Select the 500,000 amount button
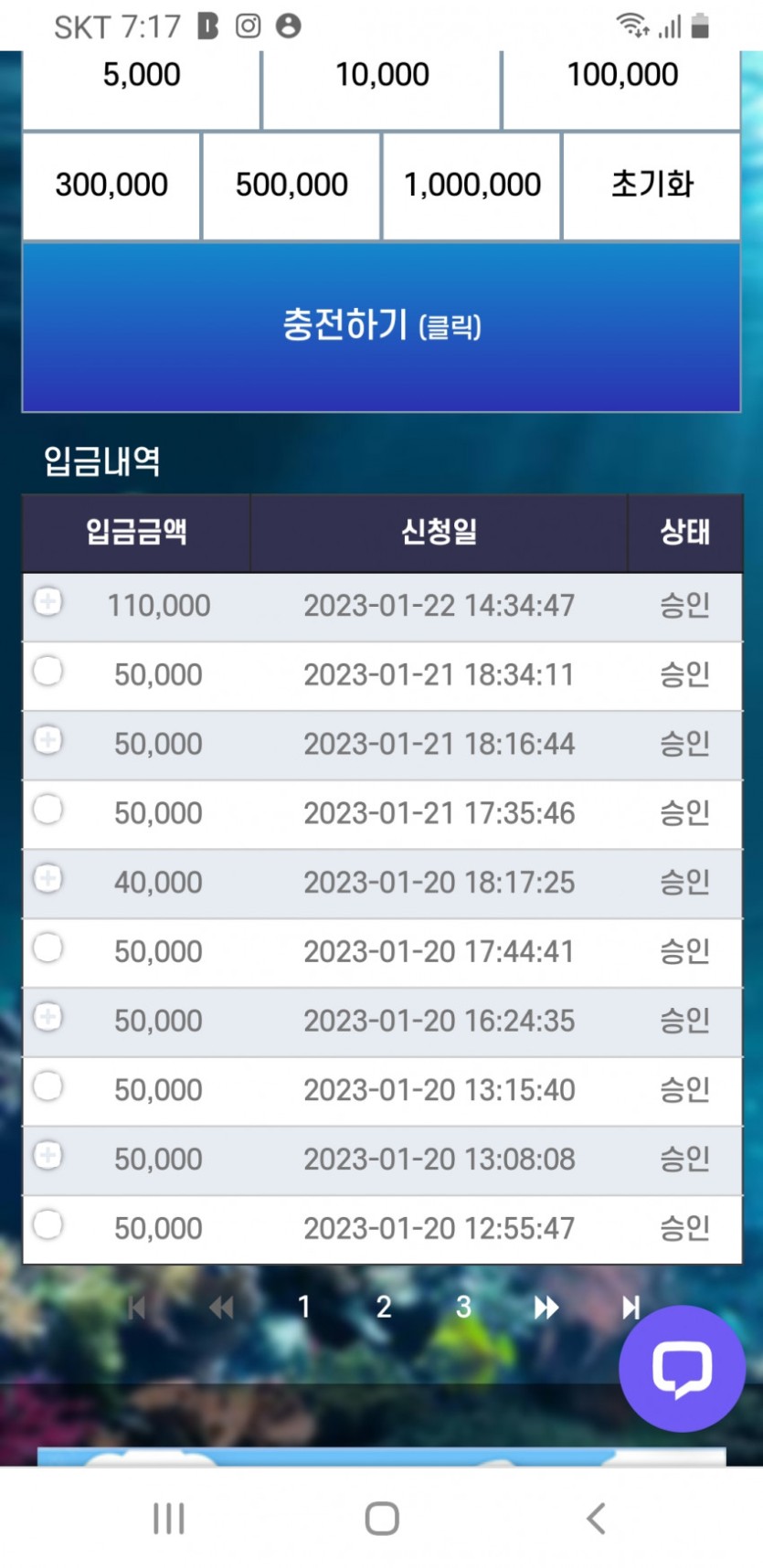This screenshot has width=763, height=1568. 291,185
